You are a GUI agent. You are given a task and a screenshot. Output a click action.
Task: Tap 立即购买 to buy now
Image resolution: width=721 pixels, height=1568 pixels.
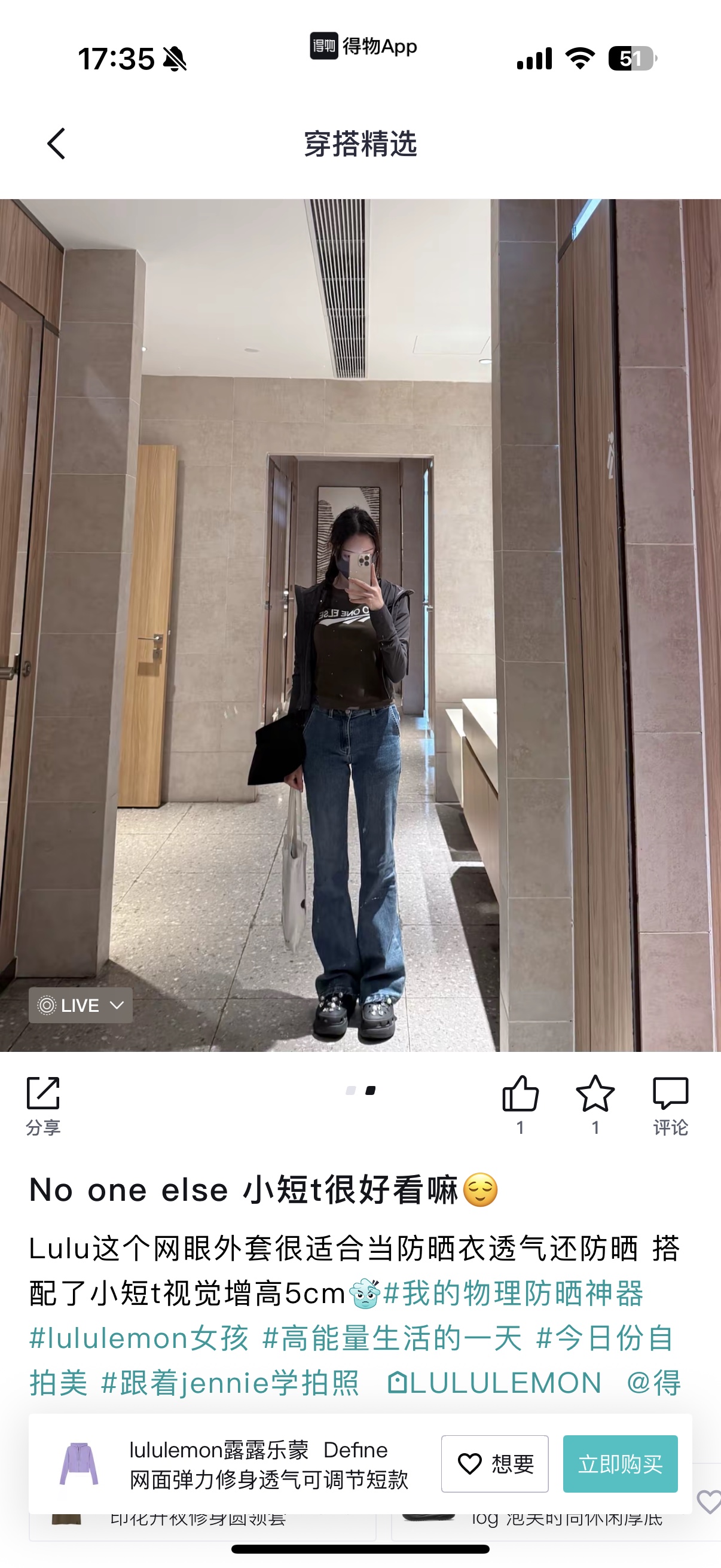pos(620,1463)
